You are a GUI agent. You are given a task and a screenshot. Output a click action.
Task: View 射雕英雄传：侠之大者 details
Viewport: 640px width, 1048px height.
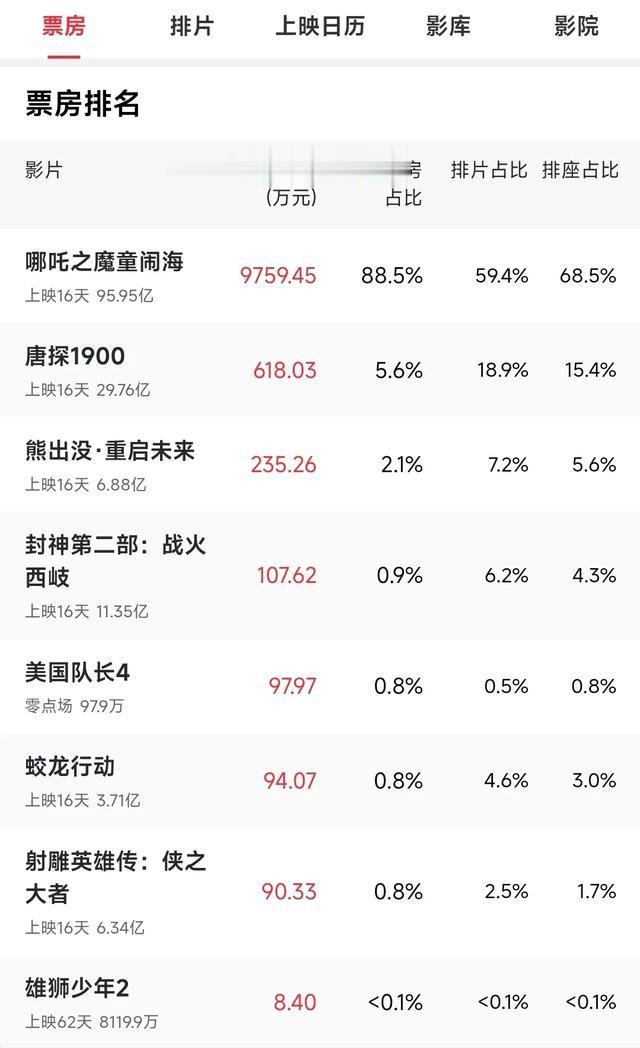tap(320, 892)
